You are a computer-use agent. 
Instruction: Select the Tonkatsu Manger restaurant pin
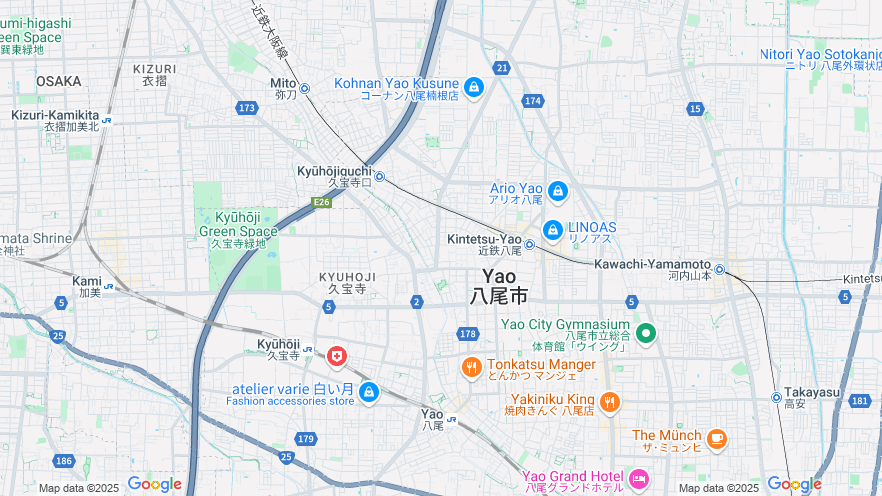(472, 368)
